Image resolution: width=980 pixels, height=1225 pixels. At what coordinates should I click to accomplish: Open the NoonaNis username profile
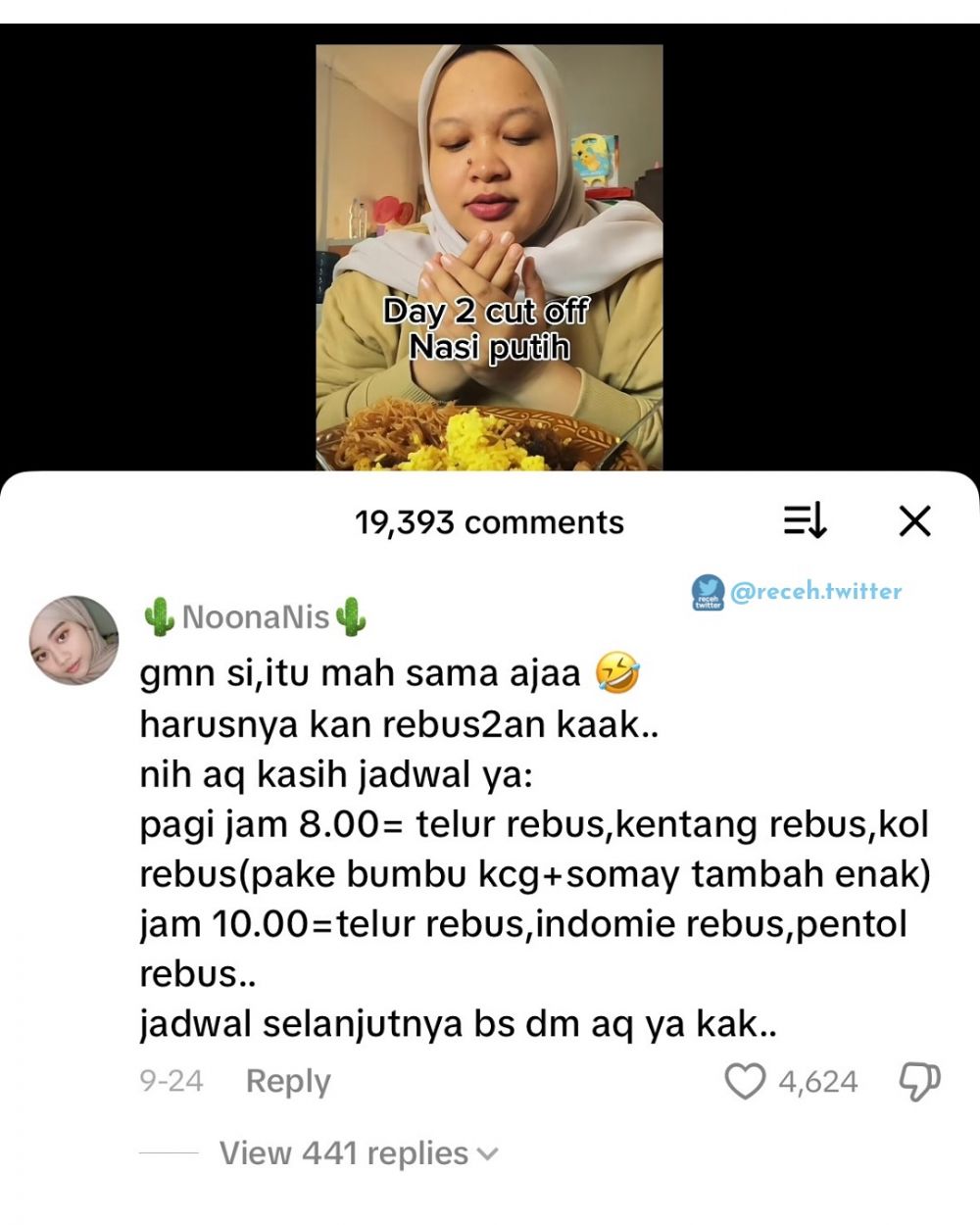[255, 617]
